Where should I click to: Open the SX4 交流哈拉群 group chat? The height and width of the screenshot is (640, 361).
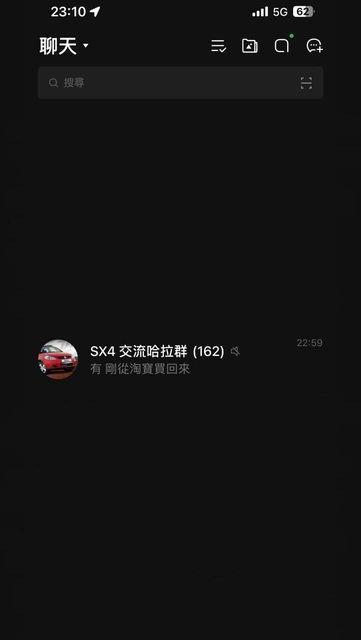pos(180,359)
